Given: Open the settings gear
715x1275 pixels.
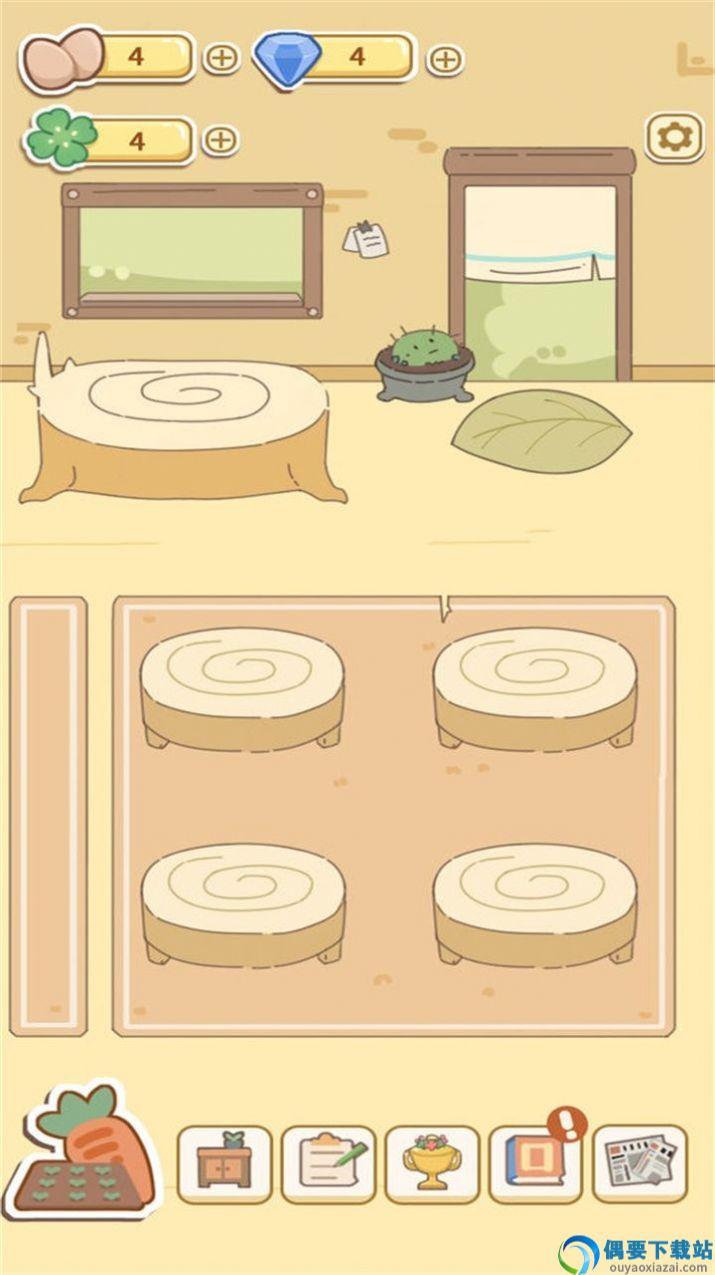Looking at the screenshot, I should [x=674, y=137].
